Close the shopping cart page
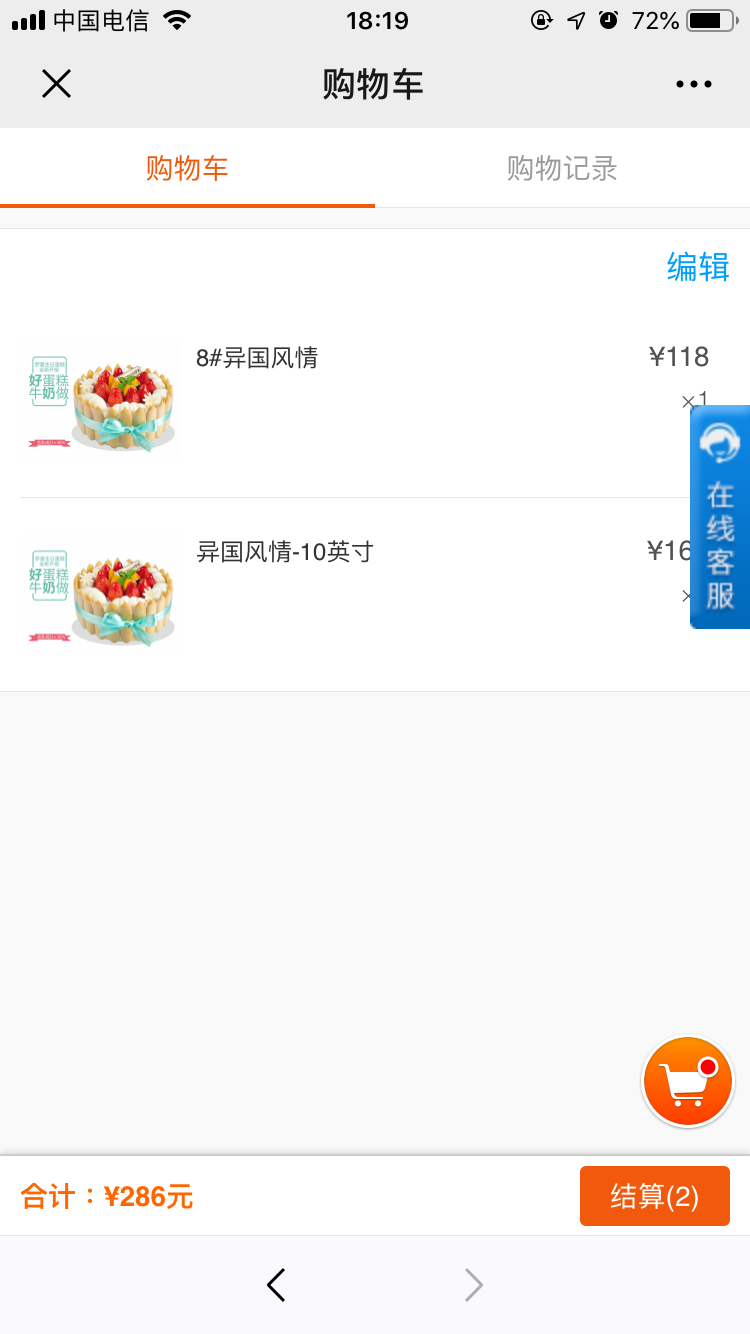750x1334 pixels. 56,84
